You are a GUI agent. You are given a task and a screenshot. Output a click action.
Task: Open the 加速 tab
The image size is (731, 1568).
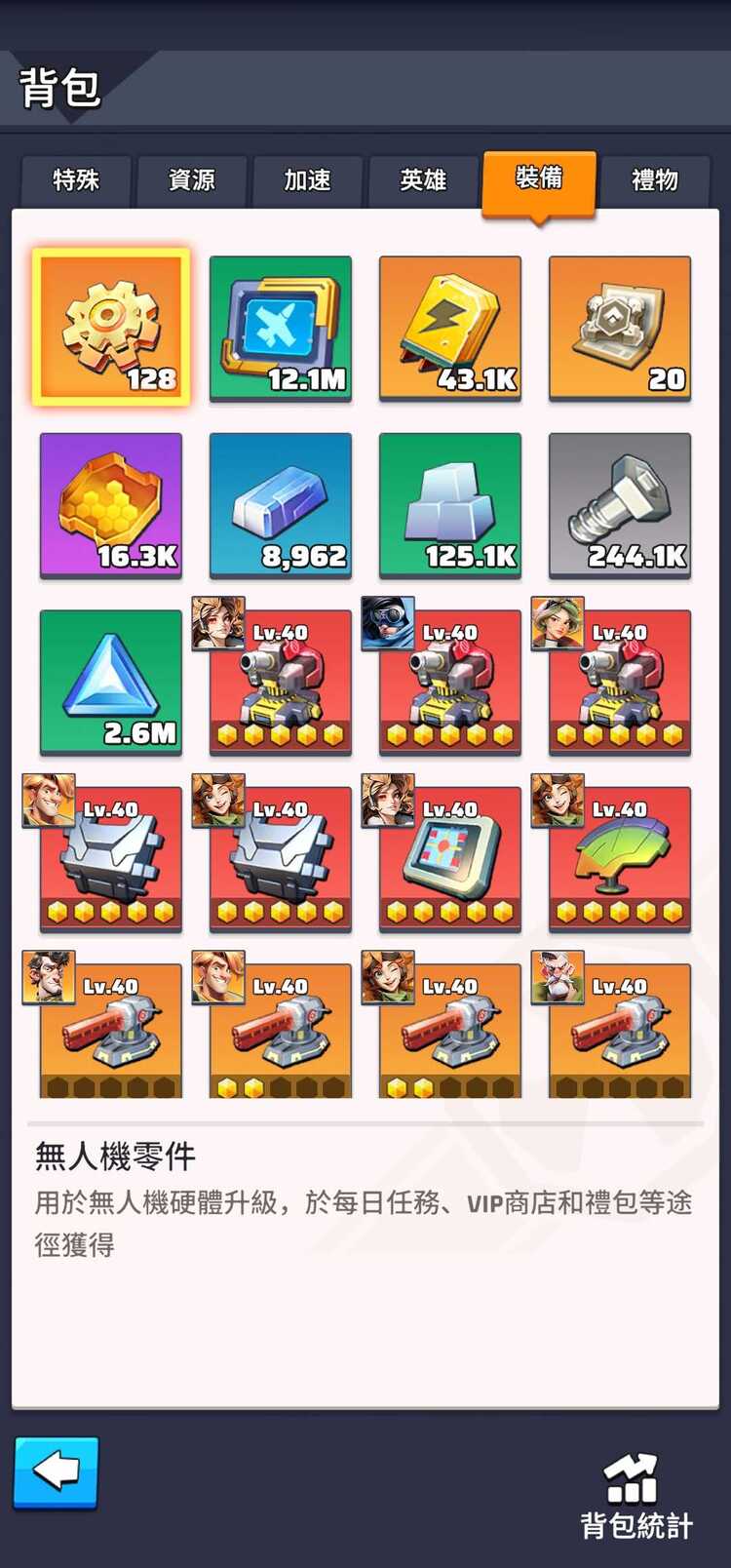(x=308, y=180)
